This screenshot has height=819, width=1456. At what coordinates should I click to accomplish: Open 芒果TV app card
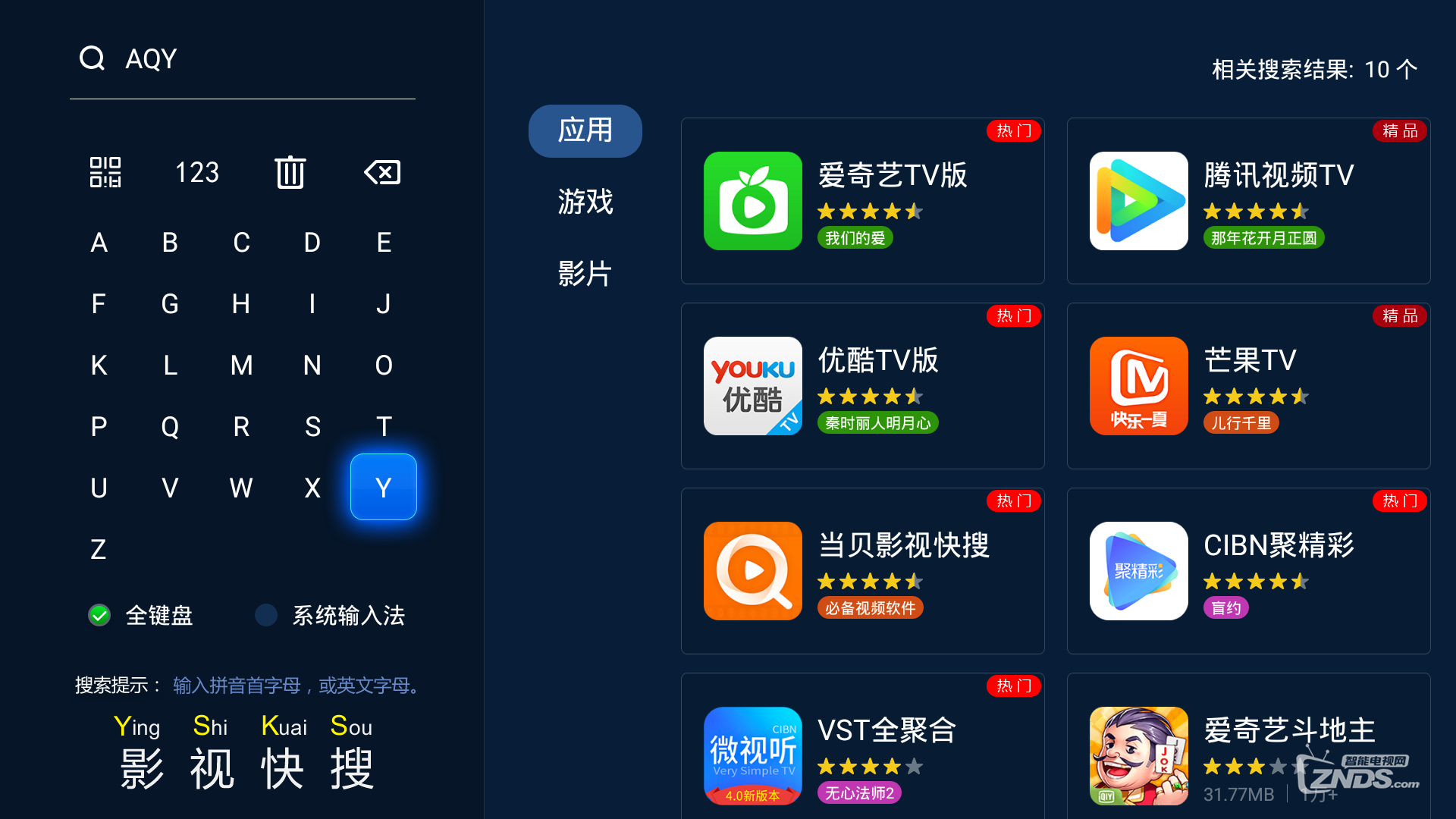coord(1248,386)
